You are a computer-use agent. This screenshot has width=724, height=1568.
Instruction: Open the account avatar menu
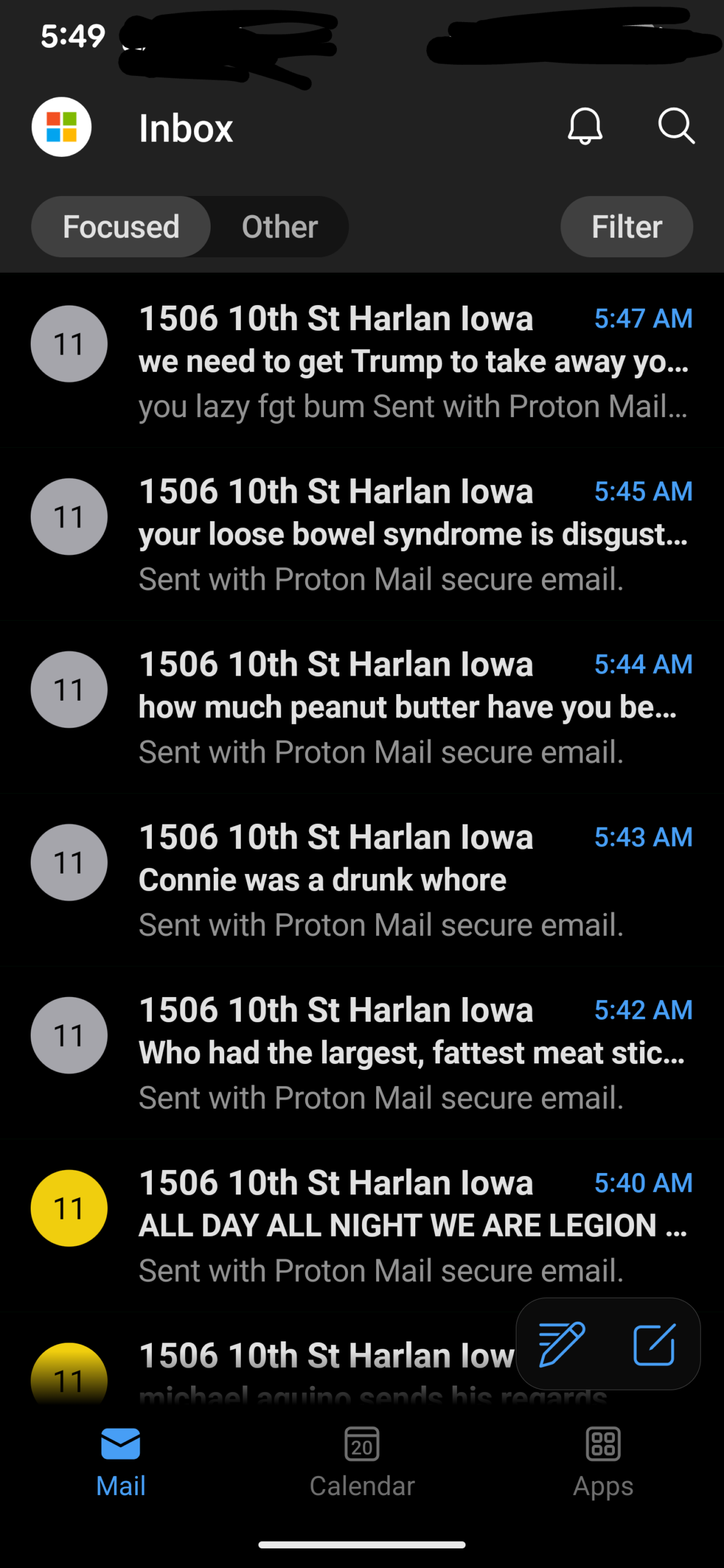tap(61, 127)
